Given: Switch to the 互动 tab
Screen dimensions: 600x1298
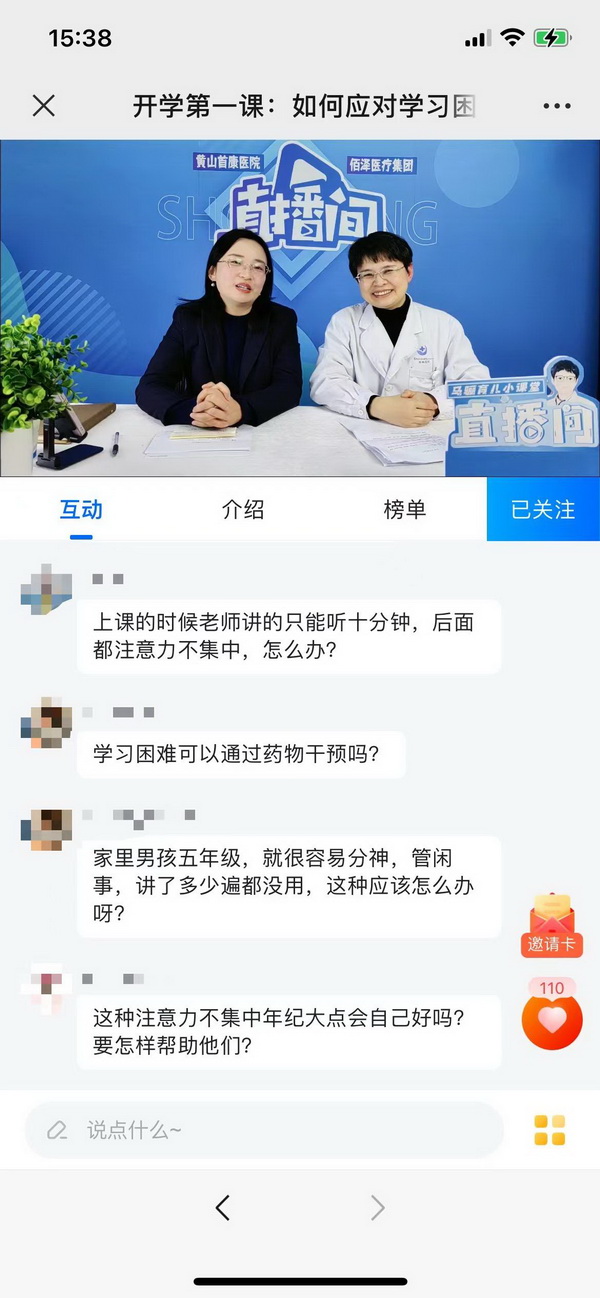Looking at the screenshot, I should (x=81, y=509).
